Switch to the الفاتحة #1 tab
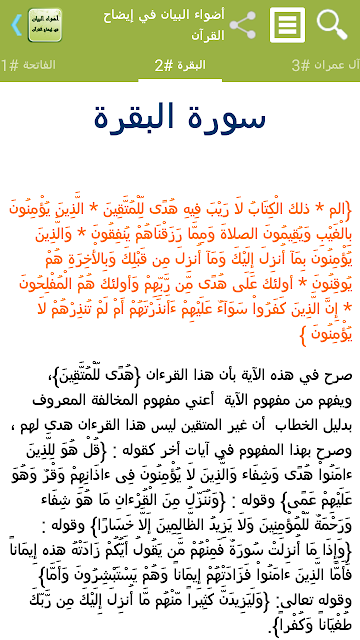The width and height of the screenshot is (360, 640). 29,65
